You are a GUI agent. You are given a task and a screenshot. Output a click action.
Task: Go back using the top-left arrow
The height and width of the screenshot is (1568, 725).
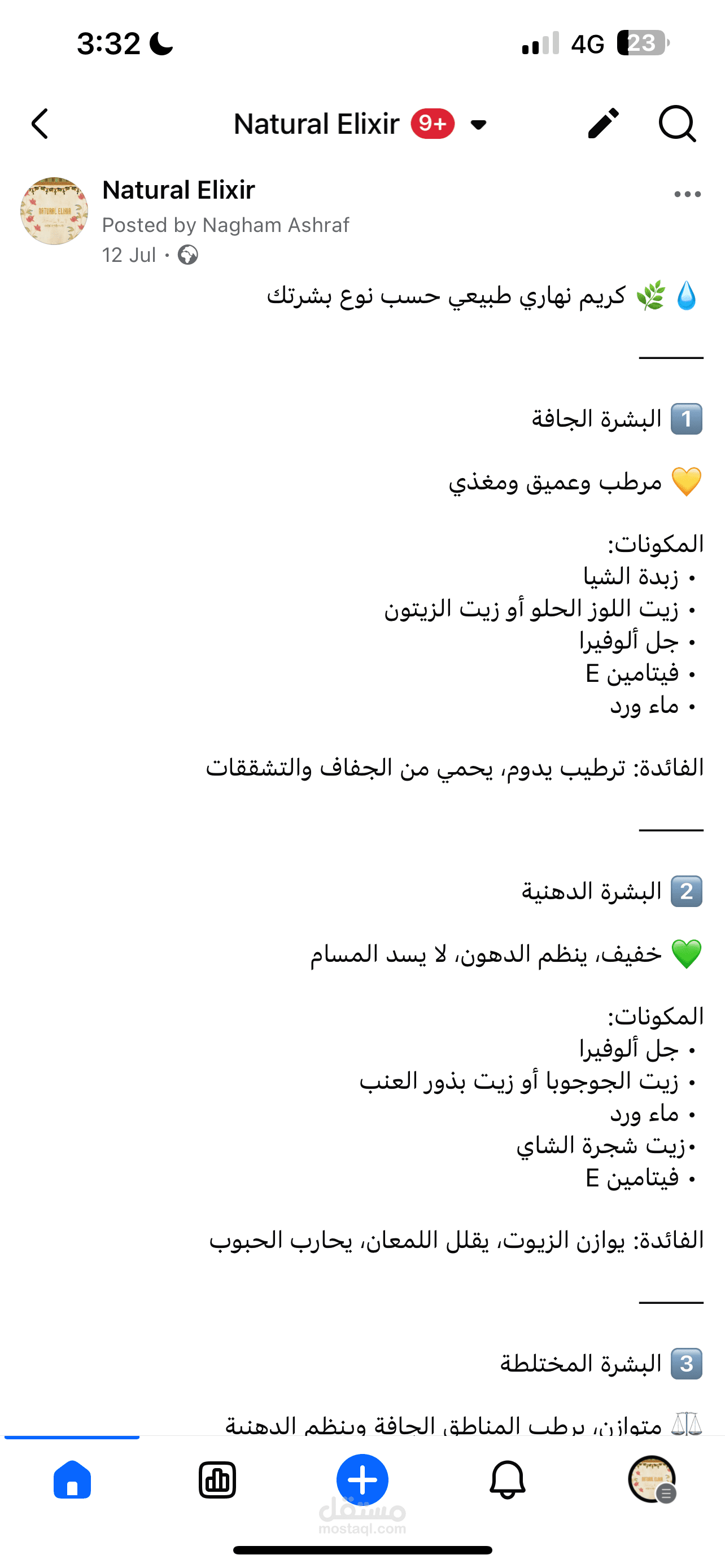point(40,124)
